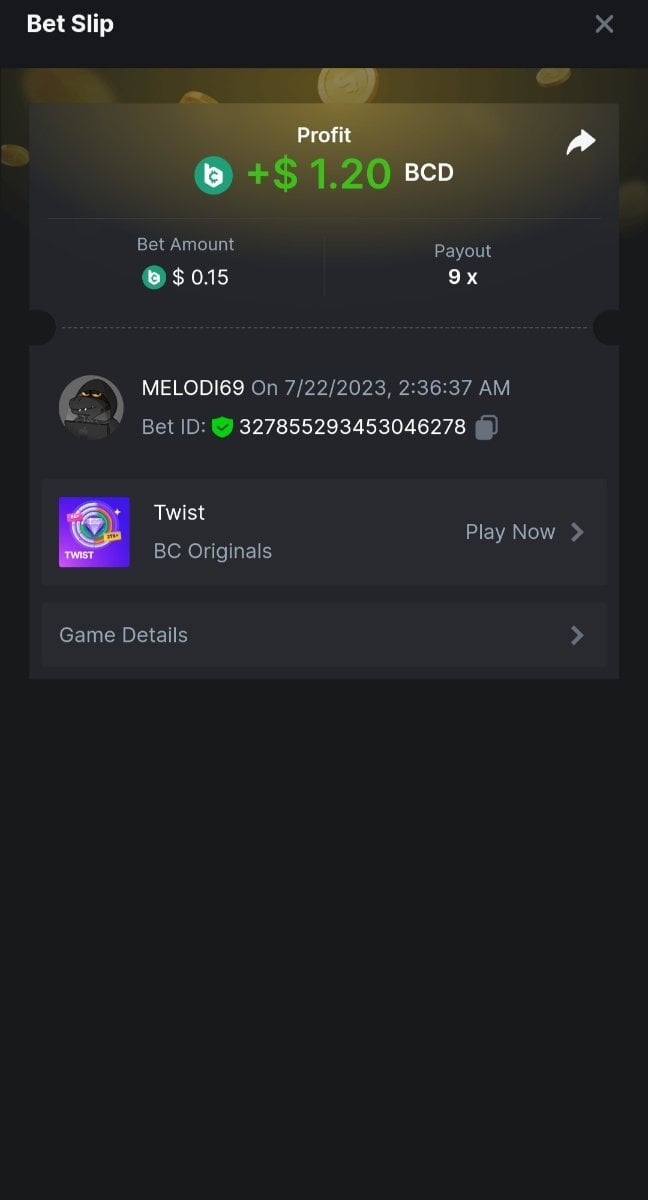Expand Game Details
Image resolution: width=648 pixels, height=1200 pixels.
(324, 635)
